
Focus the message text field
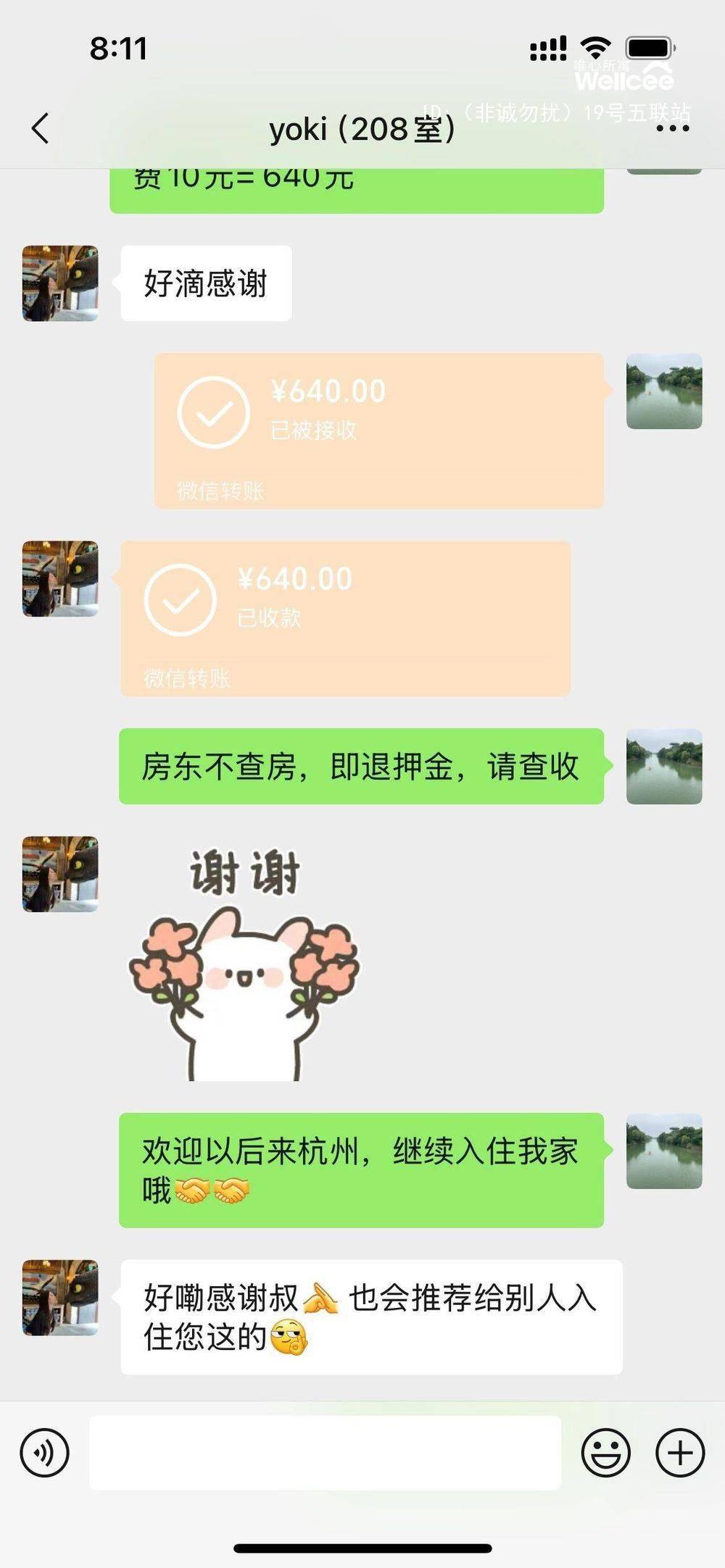point(325,1453)
